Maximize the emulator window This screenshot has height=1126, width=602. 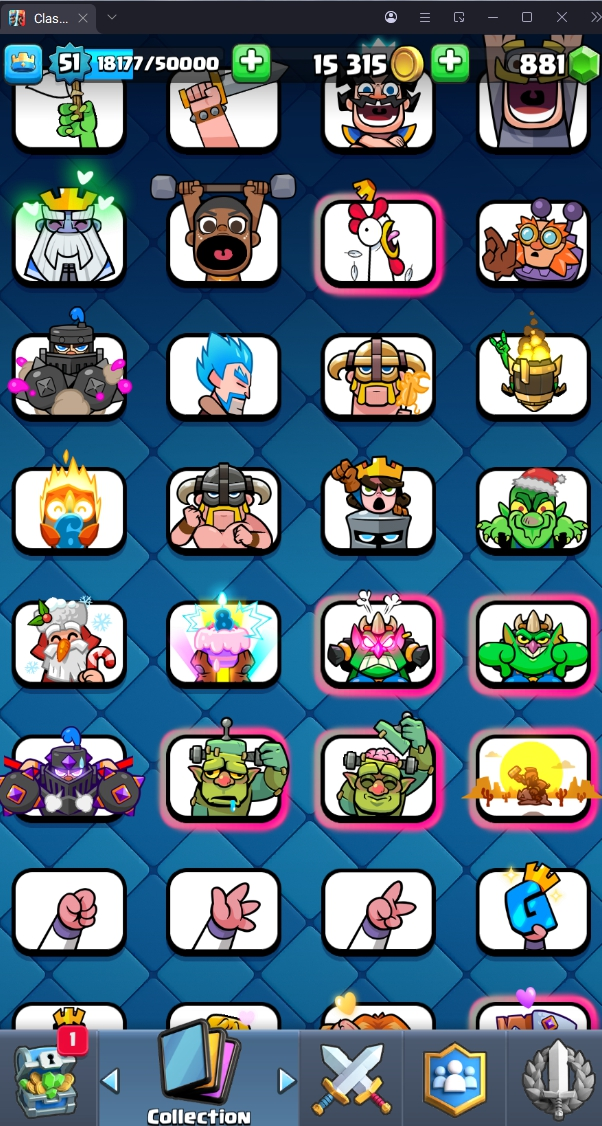pos(527,17)
